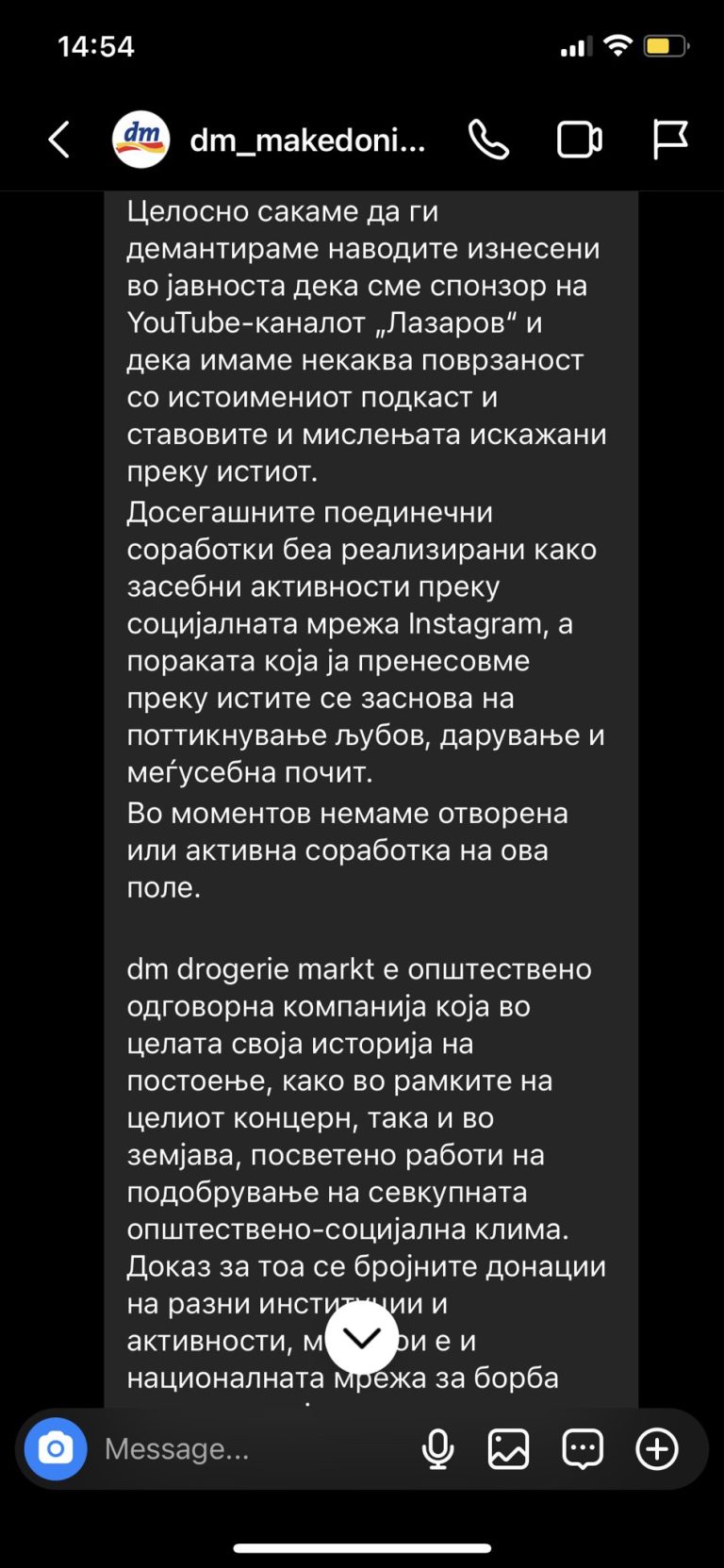
Task: Open camera from the message bar
Action: coord(56,1448)
